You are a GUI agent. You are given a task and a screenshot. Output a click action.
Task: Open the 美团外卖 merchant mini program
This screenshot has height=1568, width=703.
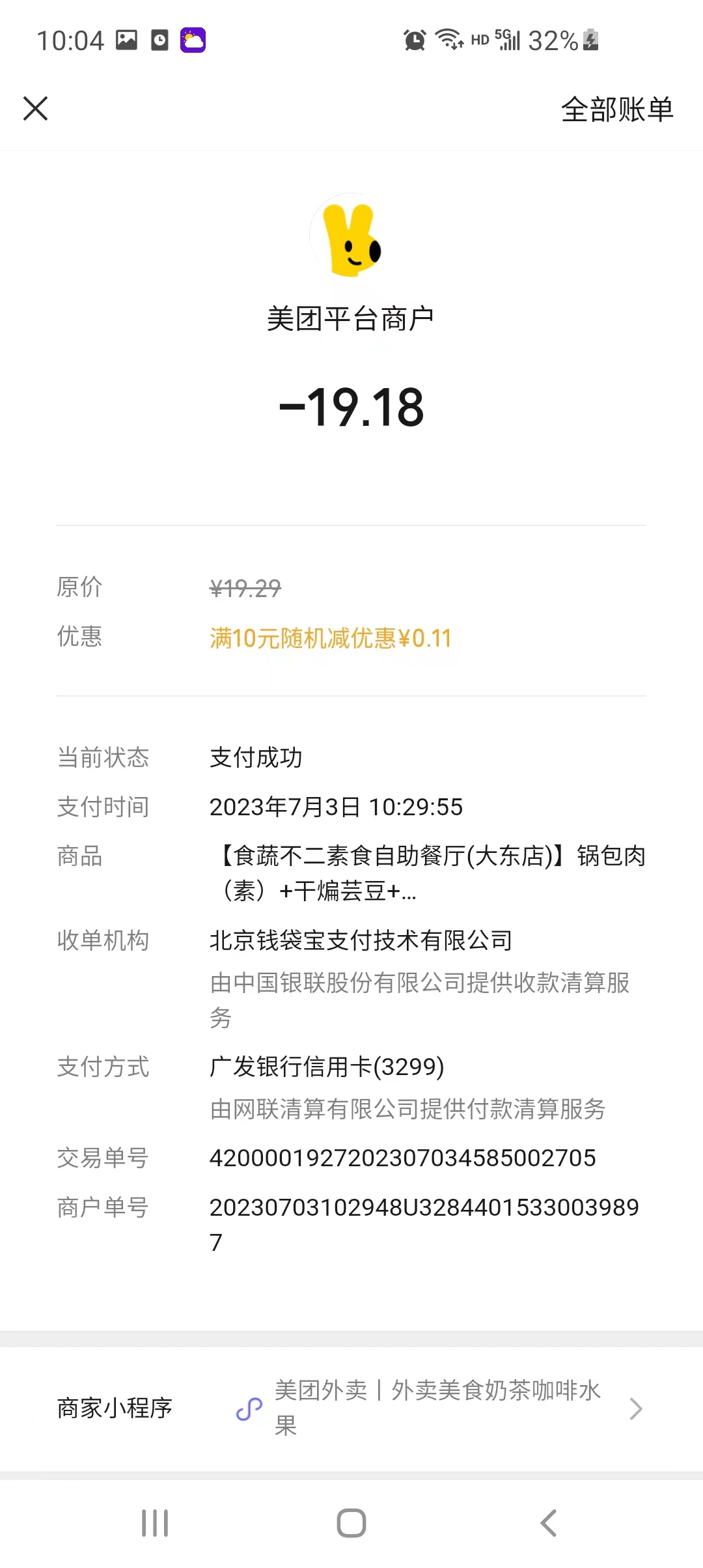437,1408
